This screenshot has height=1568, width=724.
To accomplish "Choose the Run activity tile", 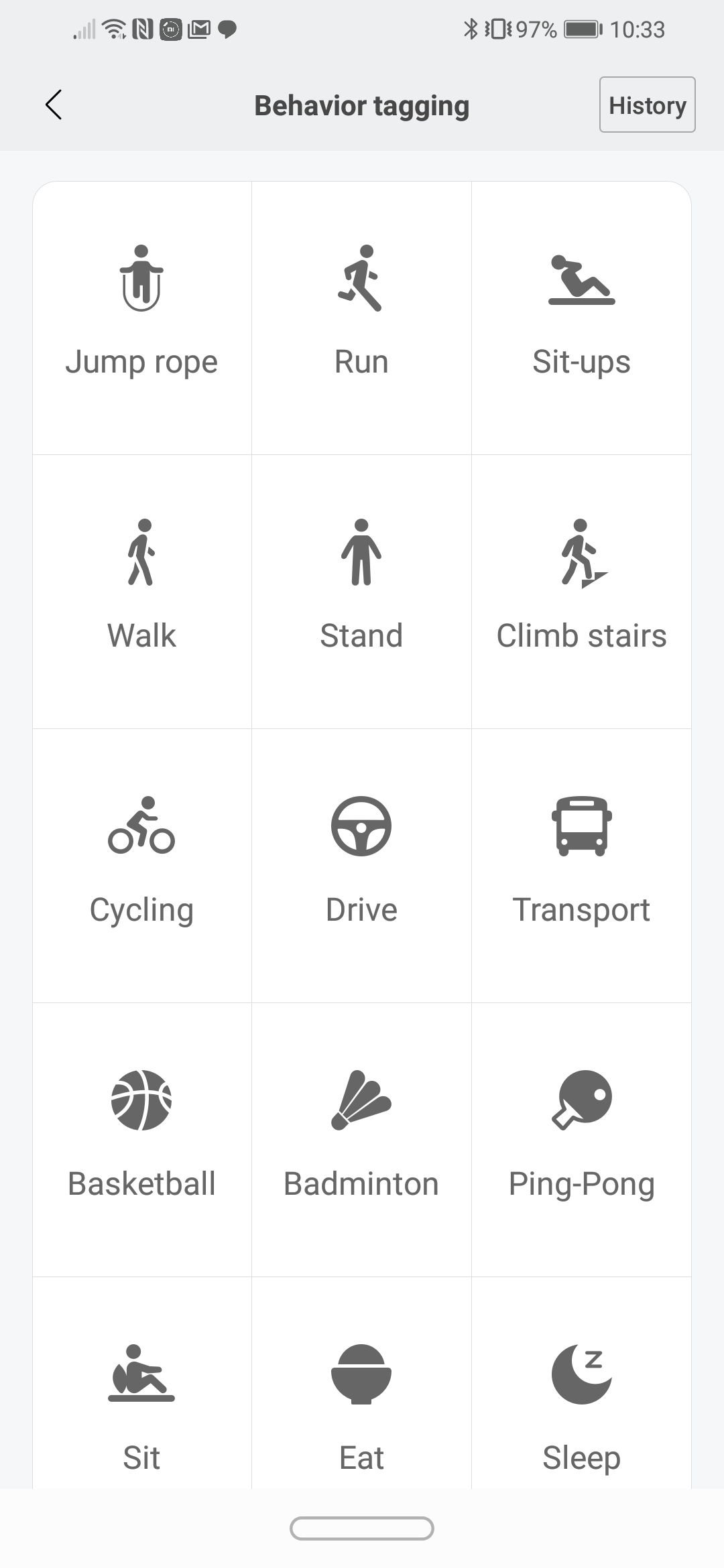I will tap(361, 318).
